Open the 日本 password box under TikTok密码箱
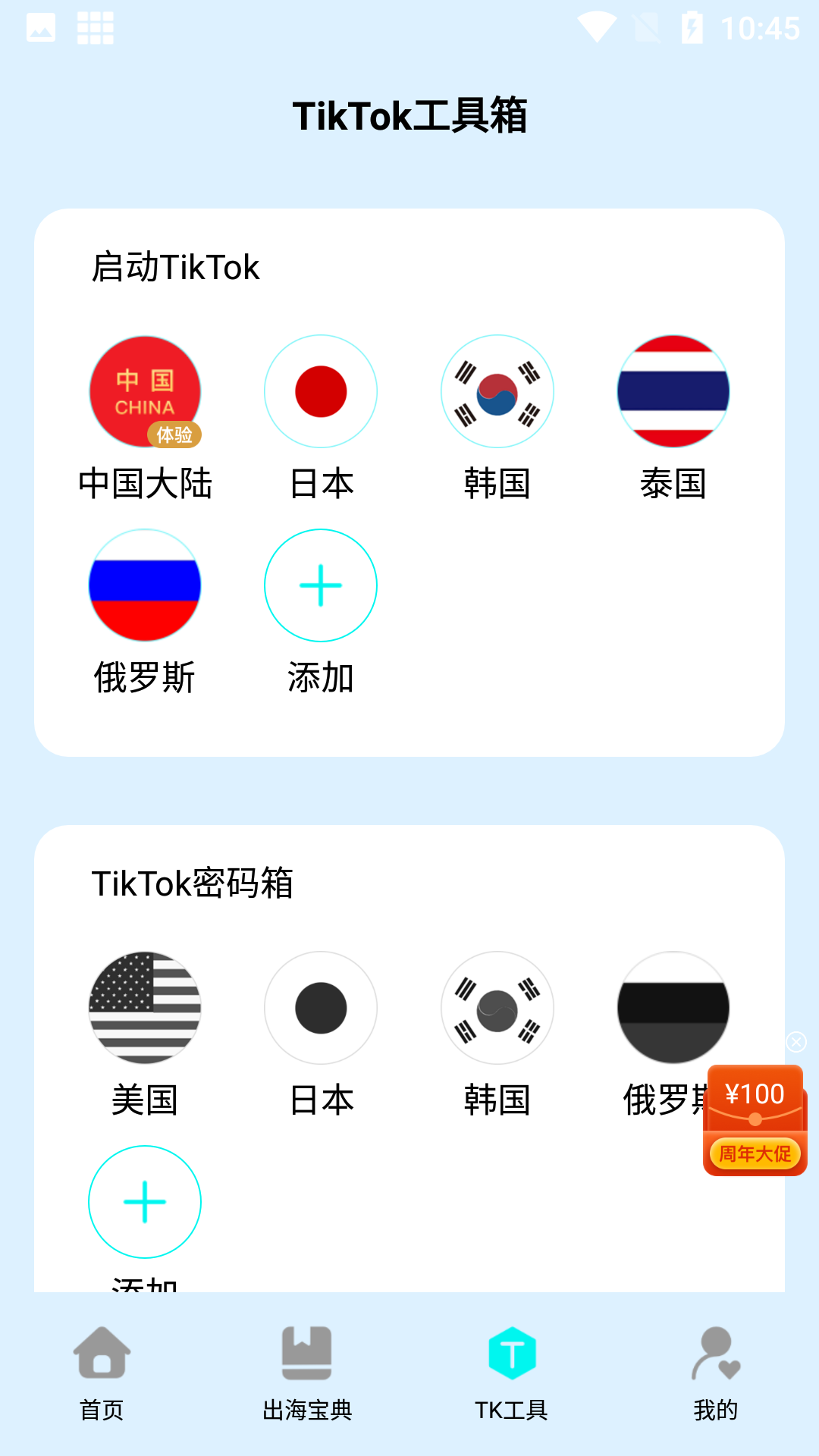Screen dimensions: 819x1456 pos(321,1008)
